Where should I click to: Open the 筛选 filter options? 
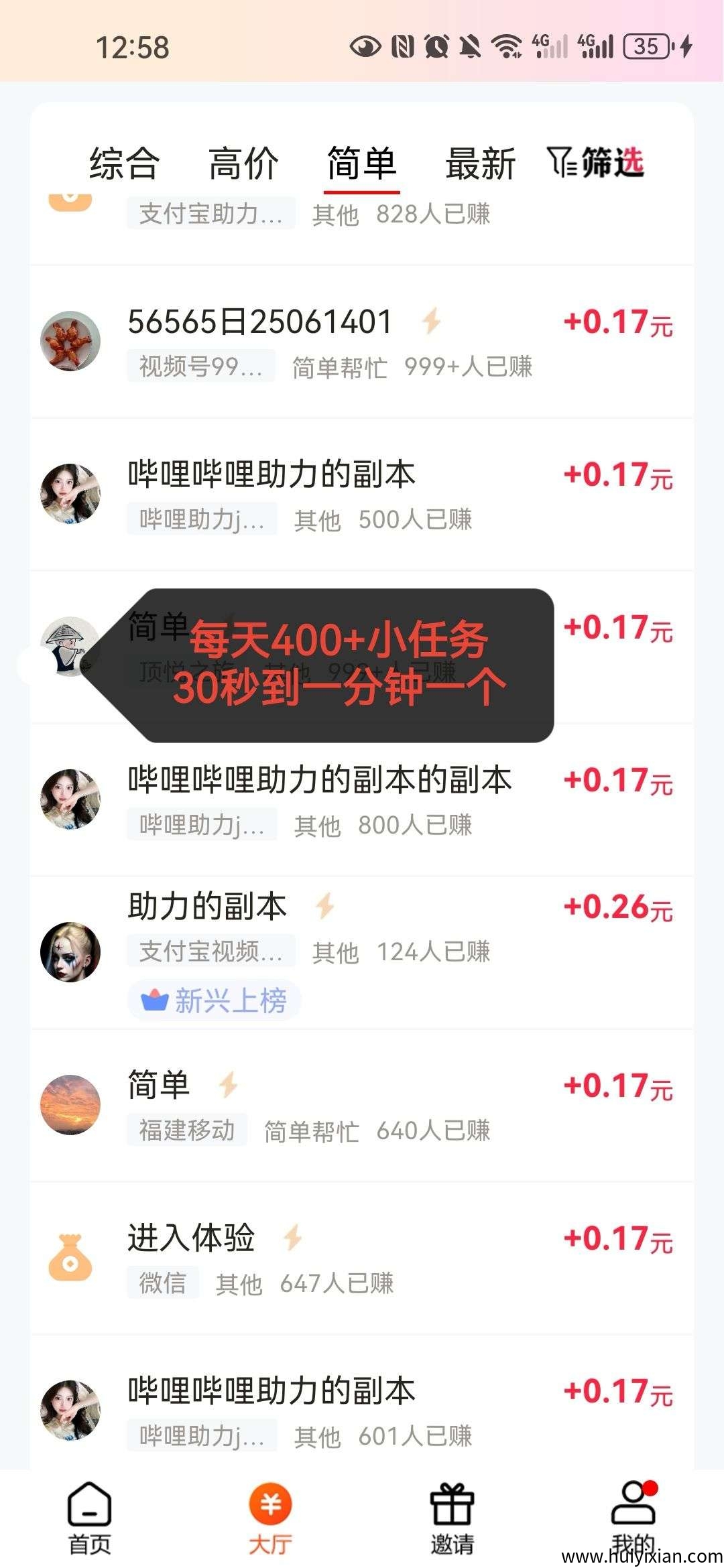(x=596, y=162)
